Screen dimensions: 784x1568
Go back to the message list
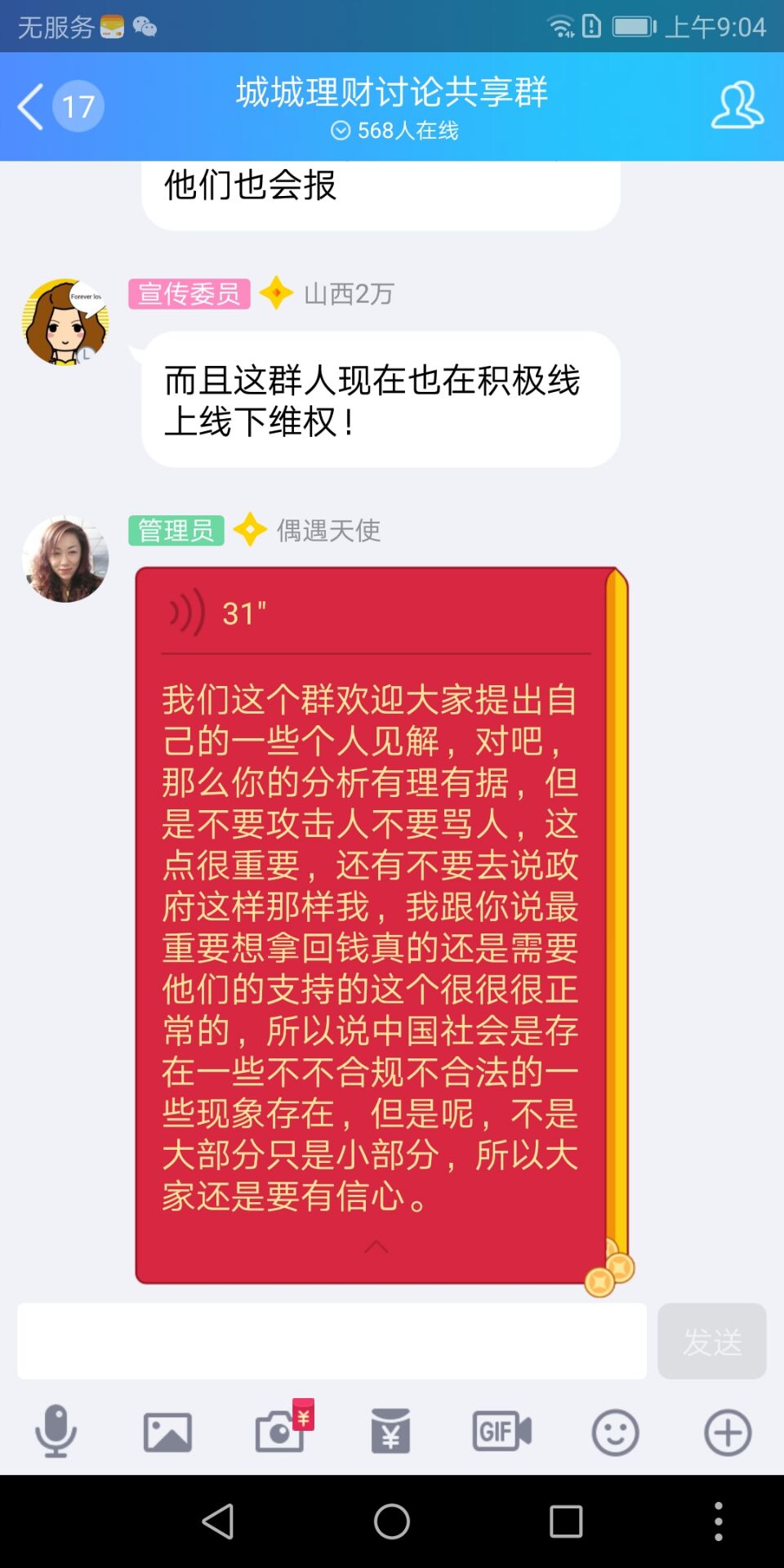pyautogui.click(x=33, y=106)
